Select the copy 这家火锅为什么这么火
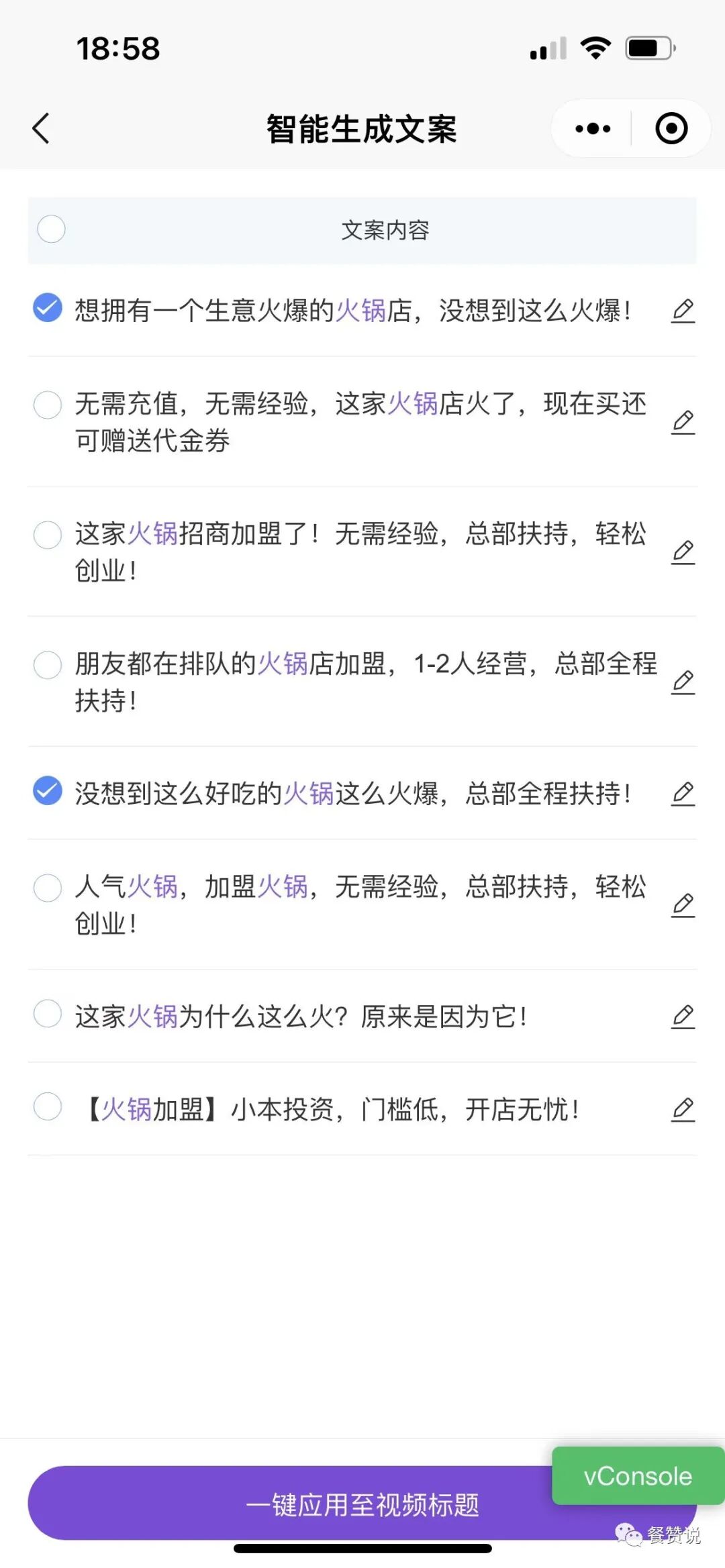The width and height of the screenshot is (725, 1568). click(x=48, y=1013)
